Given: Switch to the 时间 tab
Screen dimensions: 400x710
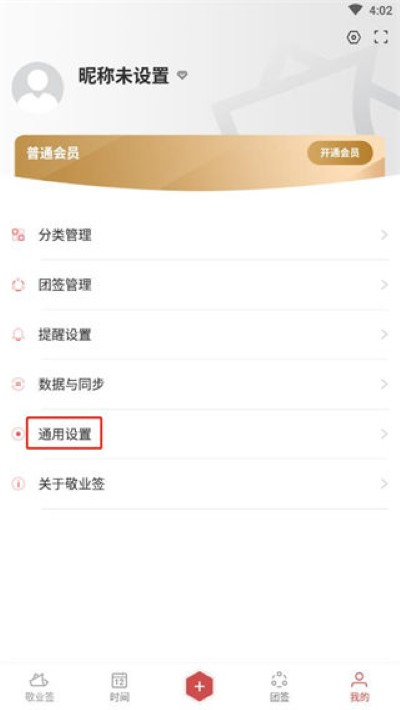Looking at the screenshot, I should point(119,687).
